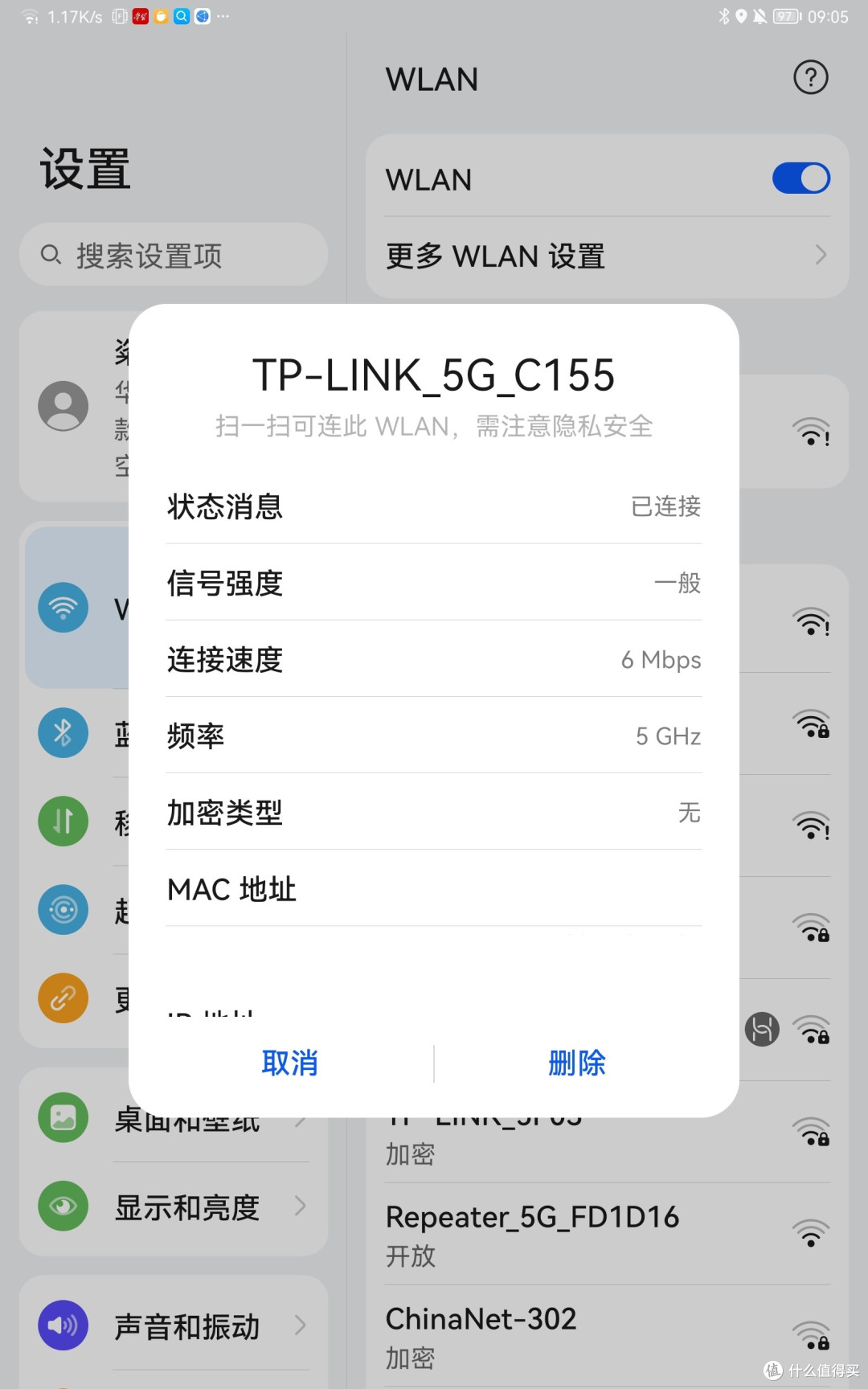Toggle the WLAN switch off

pyautogui.click(x=800, y=178)
